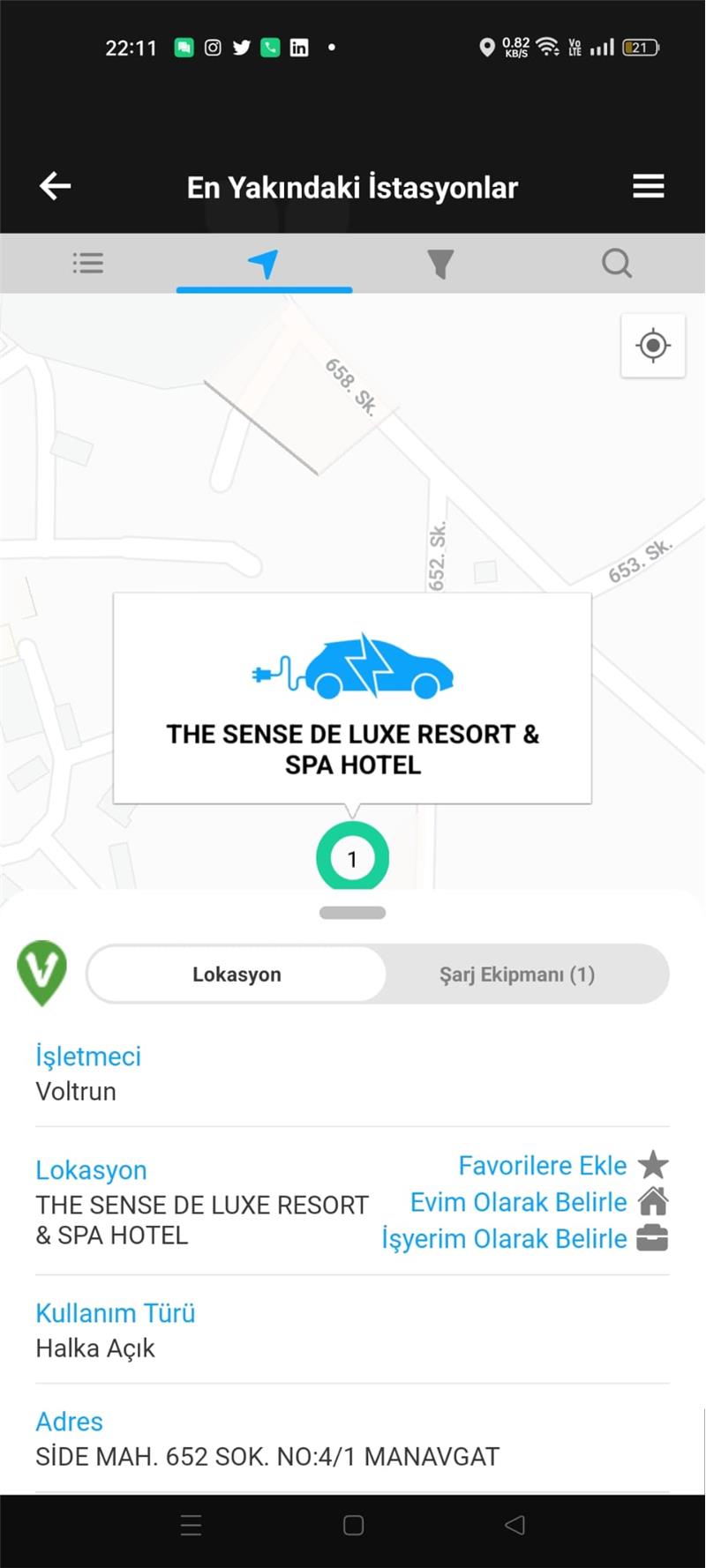The image size is (706, 1568).
Task: Choose İşyerim Olarak Belirle
Action: click(x=524, y=1239)
